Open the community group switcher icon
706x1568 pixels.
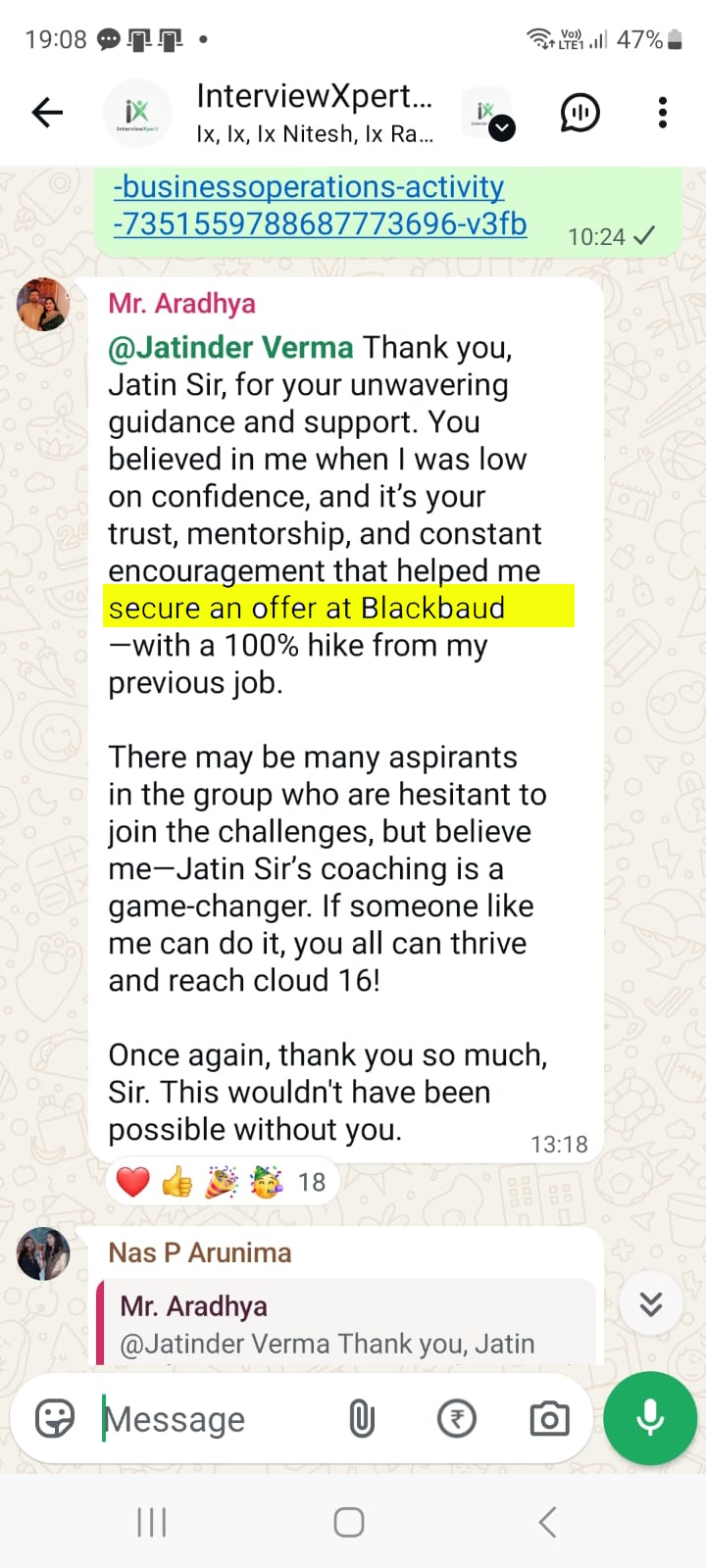pyautogui.click(x=488, y=115)
